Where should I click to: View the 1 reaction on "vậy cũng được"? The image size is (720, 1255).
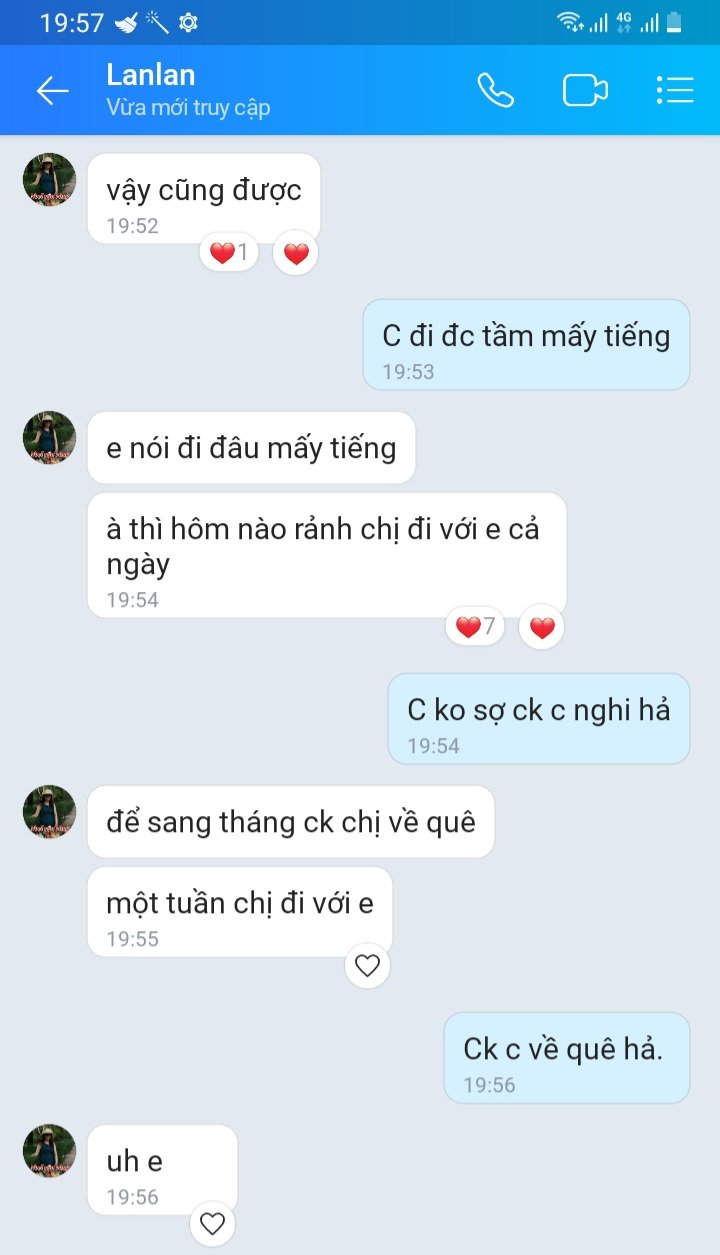point(229,253)
